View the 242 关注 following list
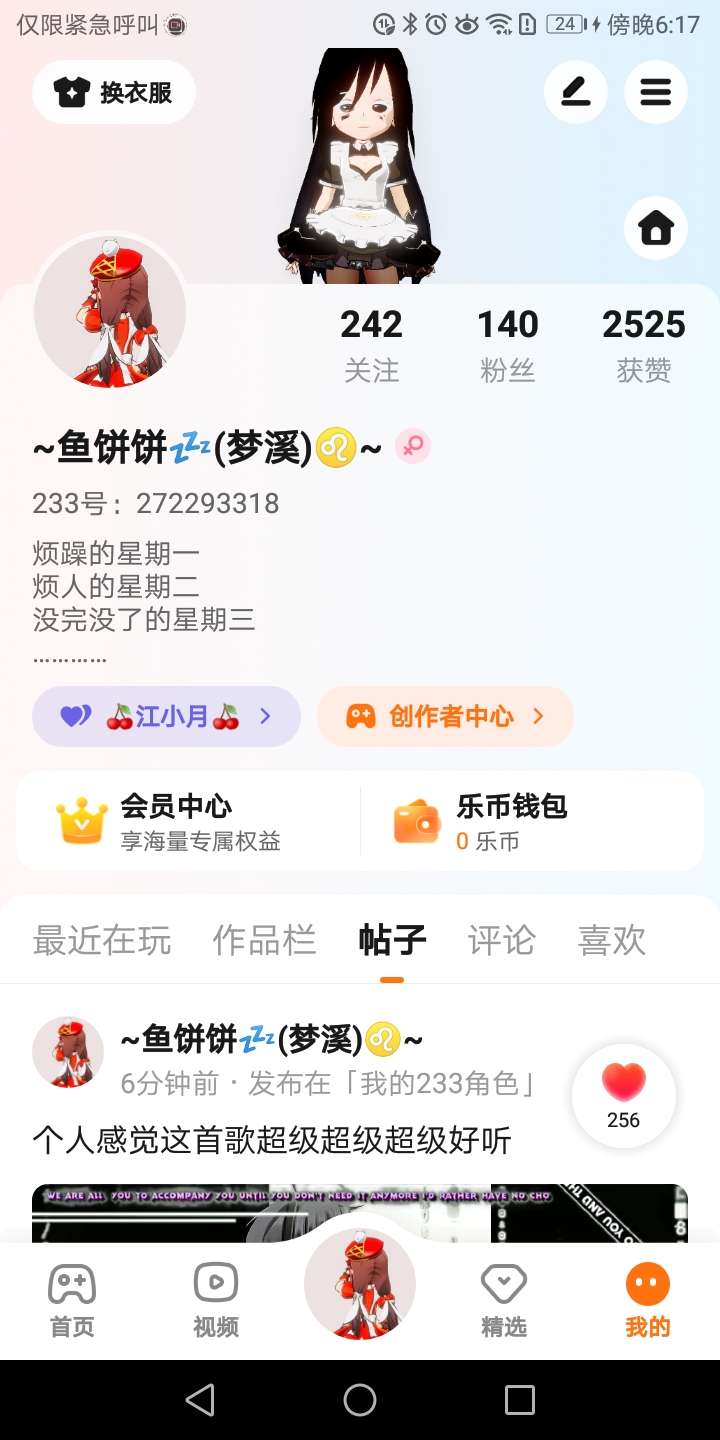The width and height of the screenshot is (720, 1440). click(x=371, y=345)
